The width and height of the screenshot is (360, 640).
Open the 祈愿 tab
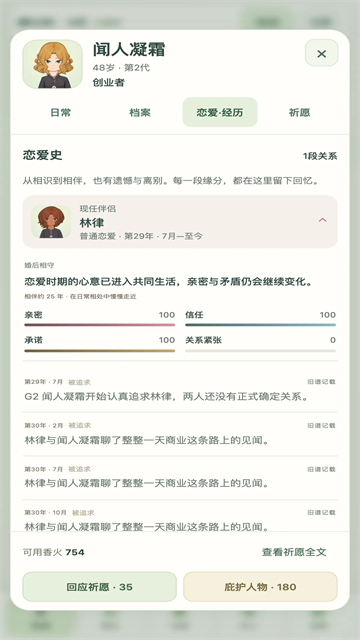300,112
